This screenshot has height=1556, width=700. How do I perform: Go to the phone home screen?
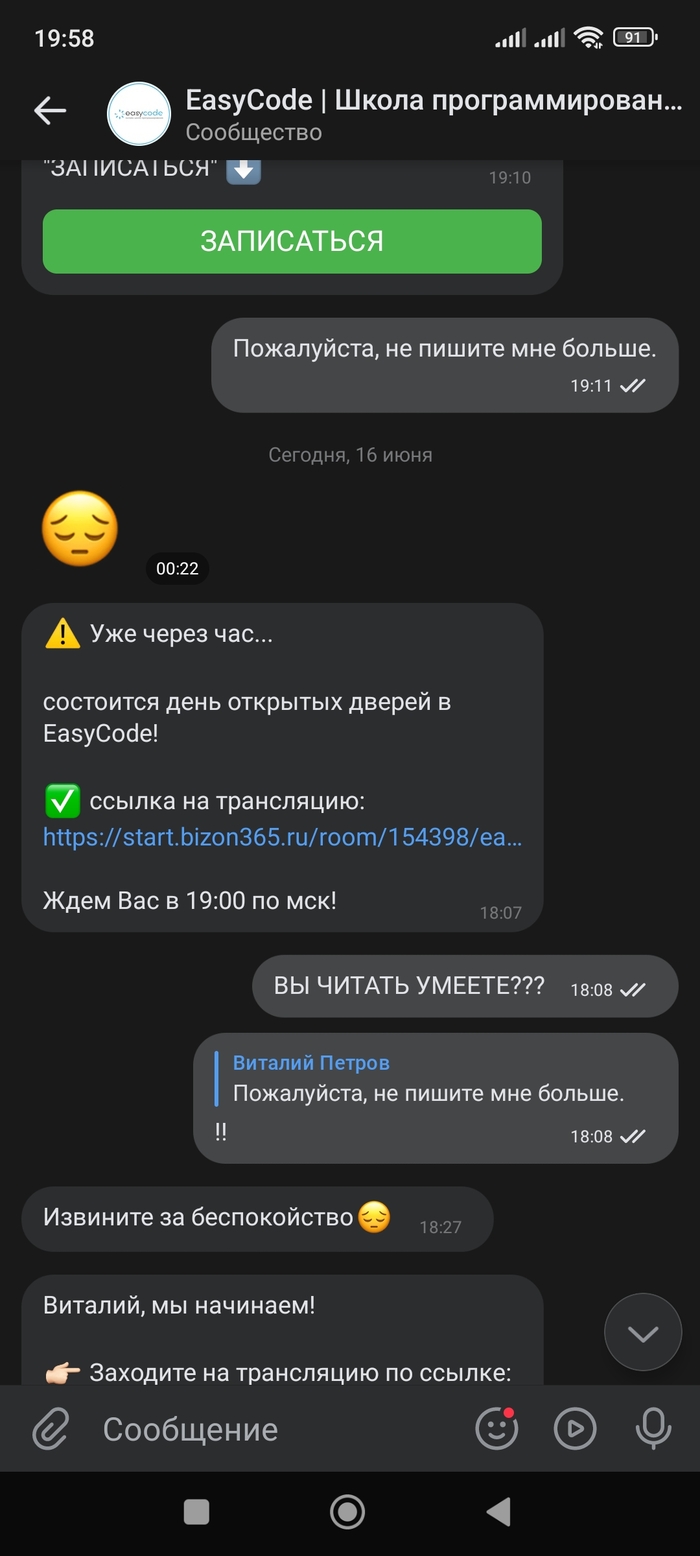[x=347, y=1512]
